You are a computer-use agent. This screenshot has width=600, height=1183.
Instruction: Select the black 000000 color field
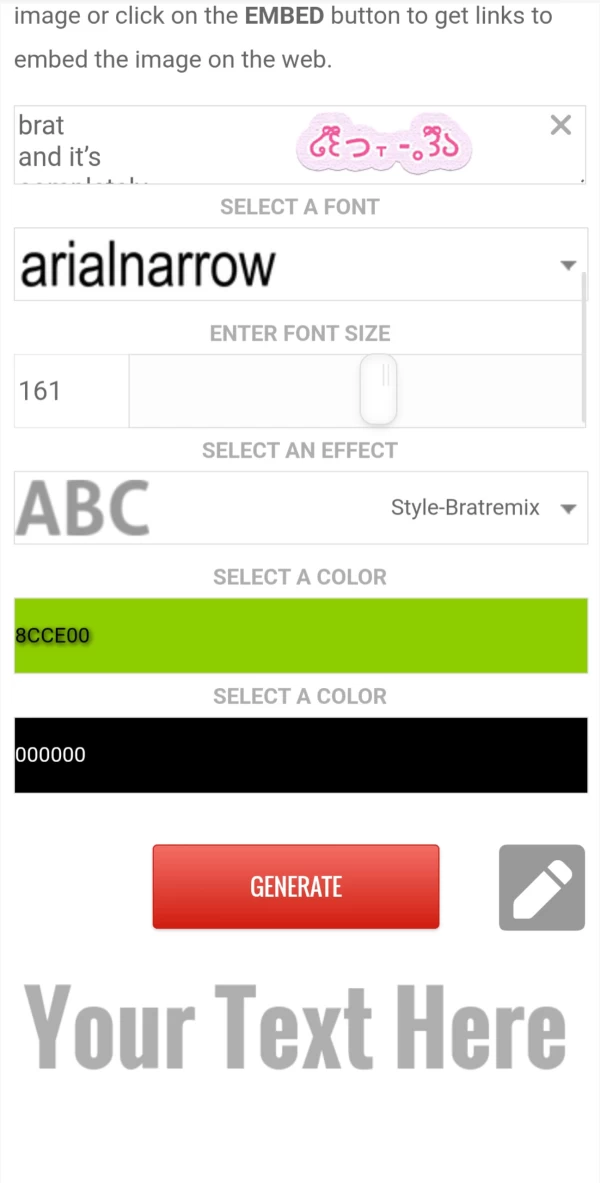click(300, 755)
